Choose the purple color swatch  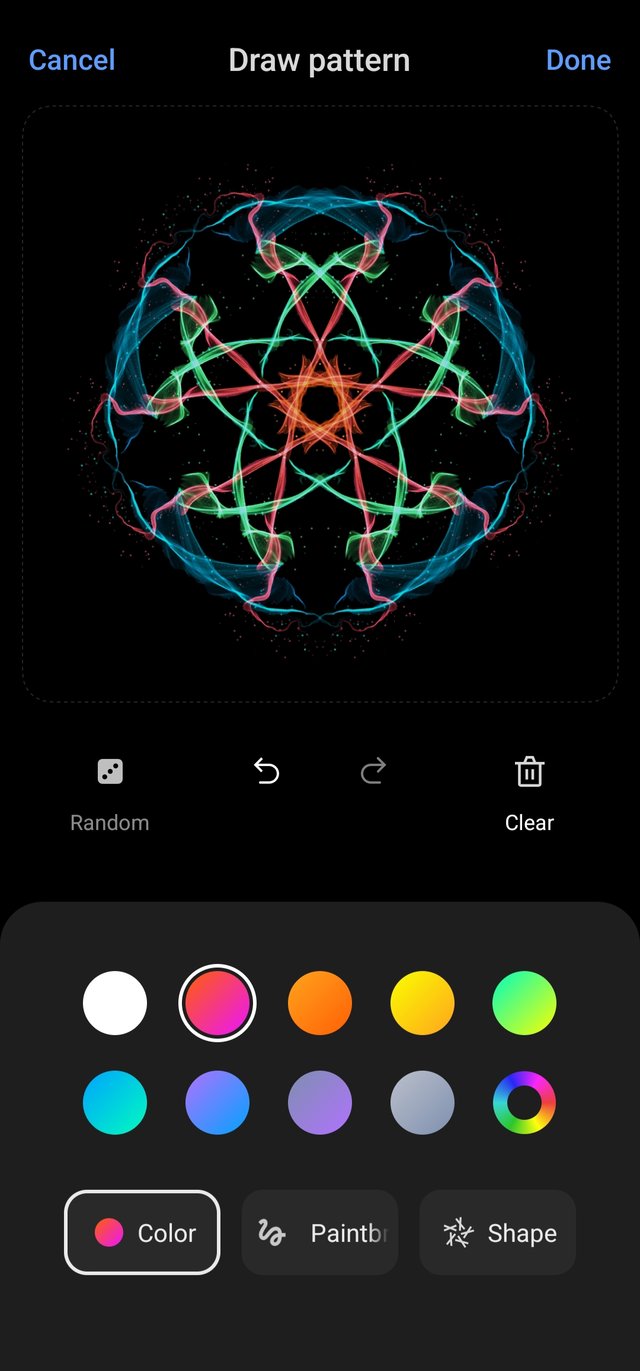pos(320,1102)
